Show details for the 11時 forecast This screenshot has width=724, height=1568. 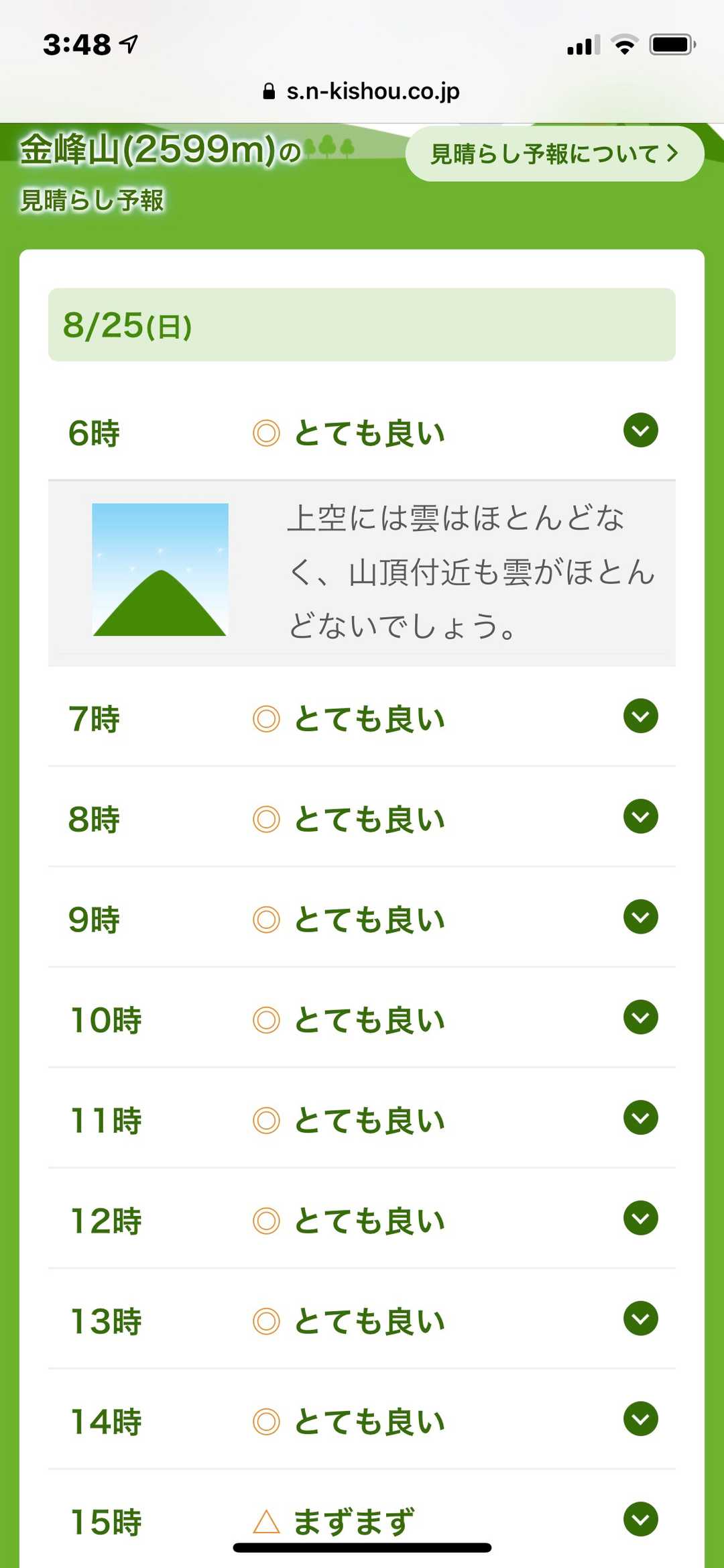[x=640, y=1118]
